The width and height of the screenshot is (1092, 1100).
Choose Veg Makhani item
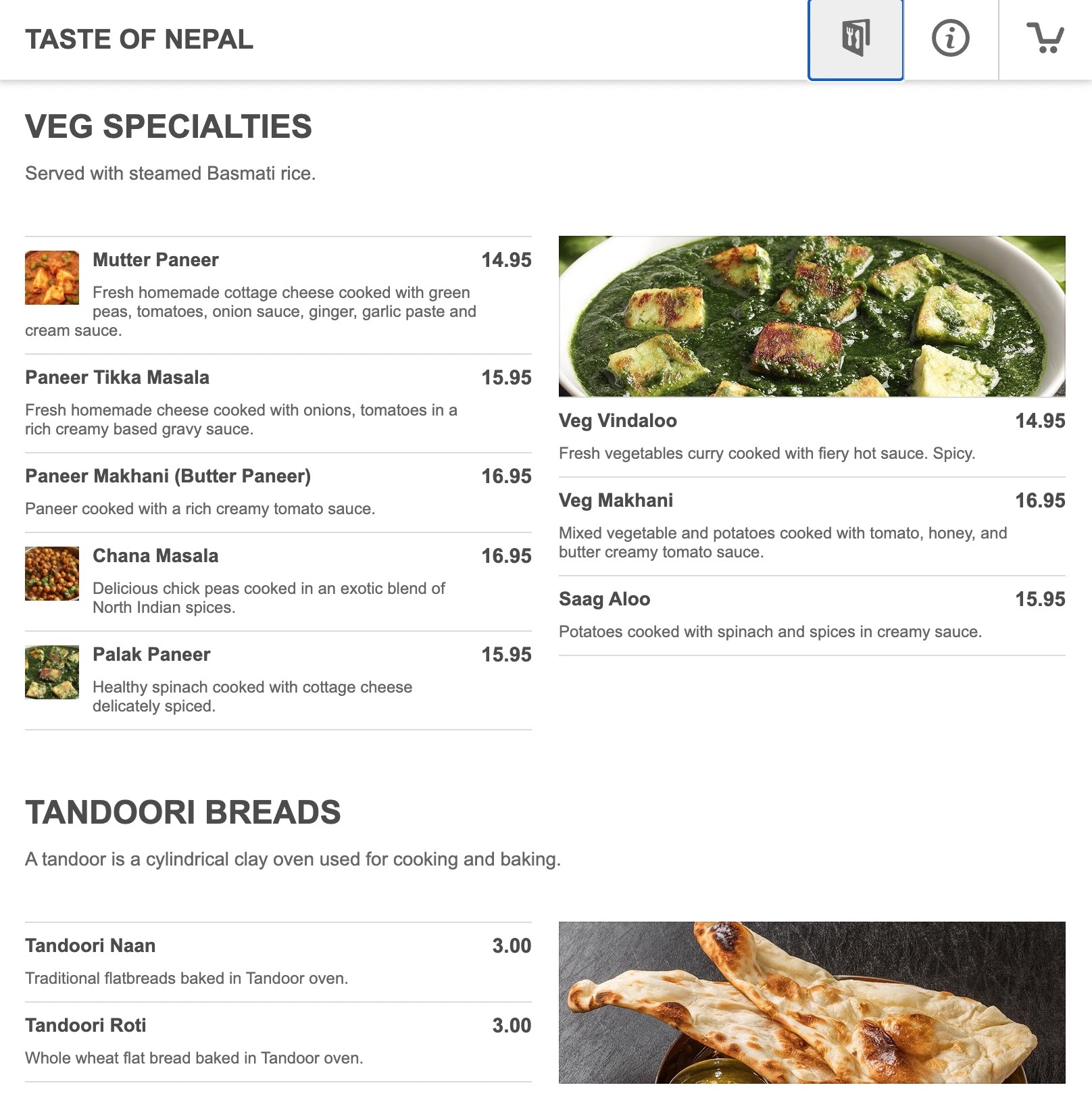tap(616, 501)
